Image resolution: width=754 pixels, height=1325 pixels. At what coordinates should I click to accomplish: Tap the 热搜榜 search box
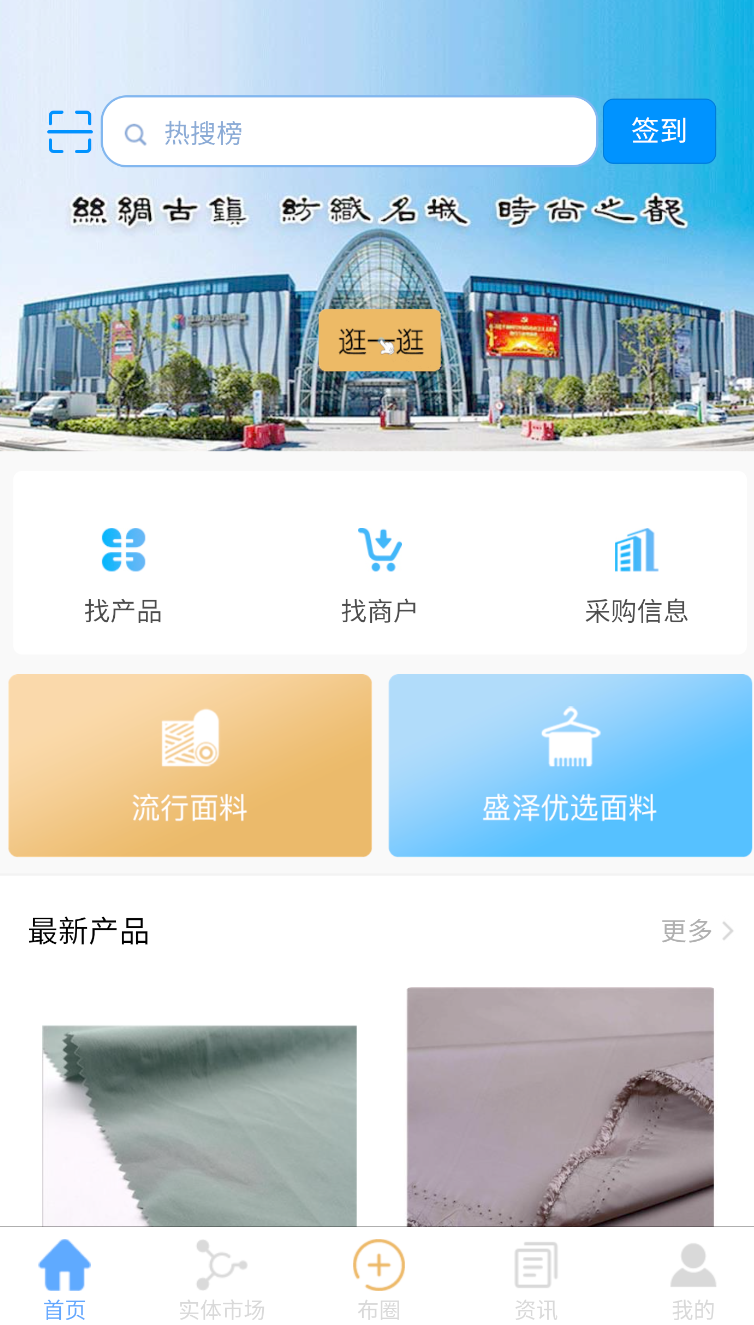pyautogui.click(x=349, y=131)
